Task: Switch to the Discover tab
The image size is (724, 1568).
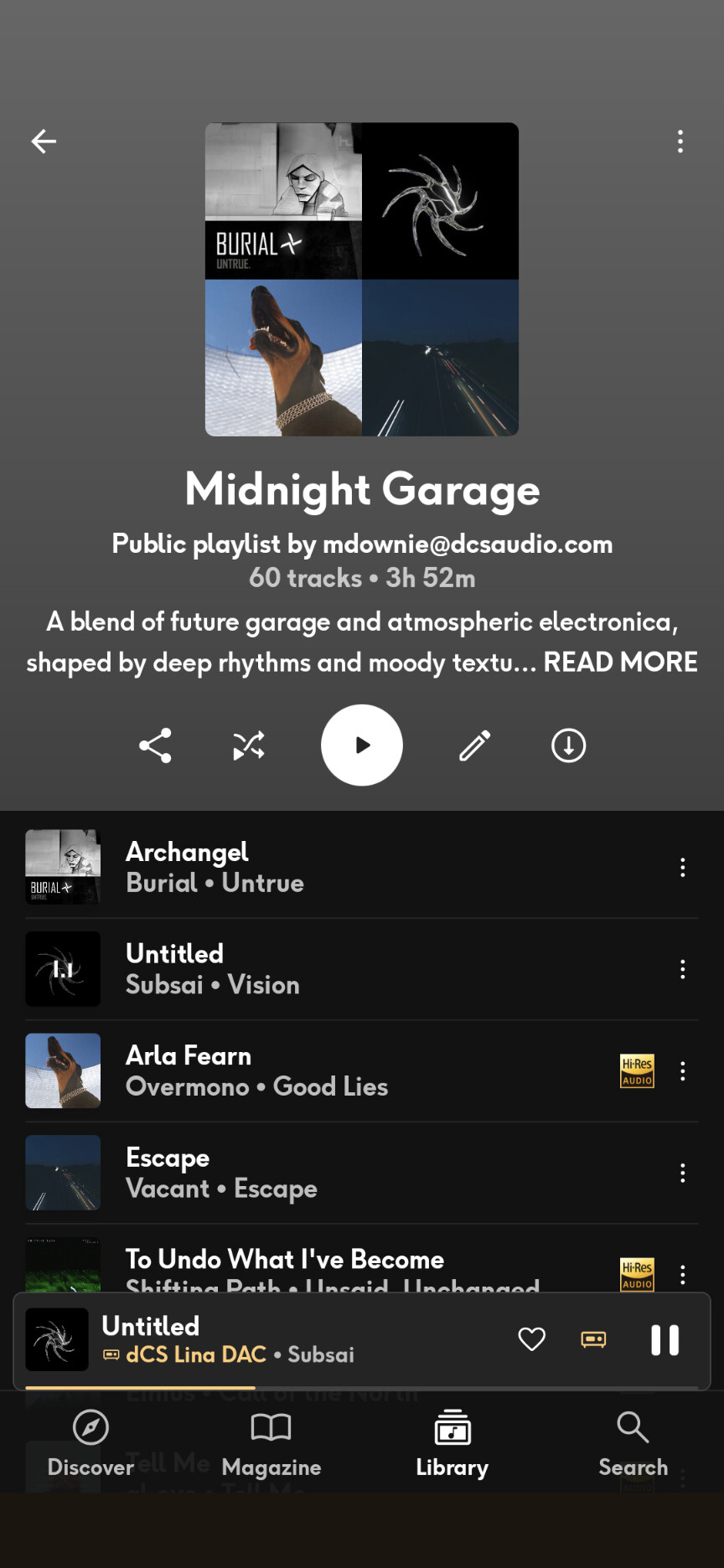Action: (x=90, y=1444)
